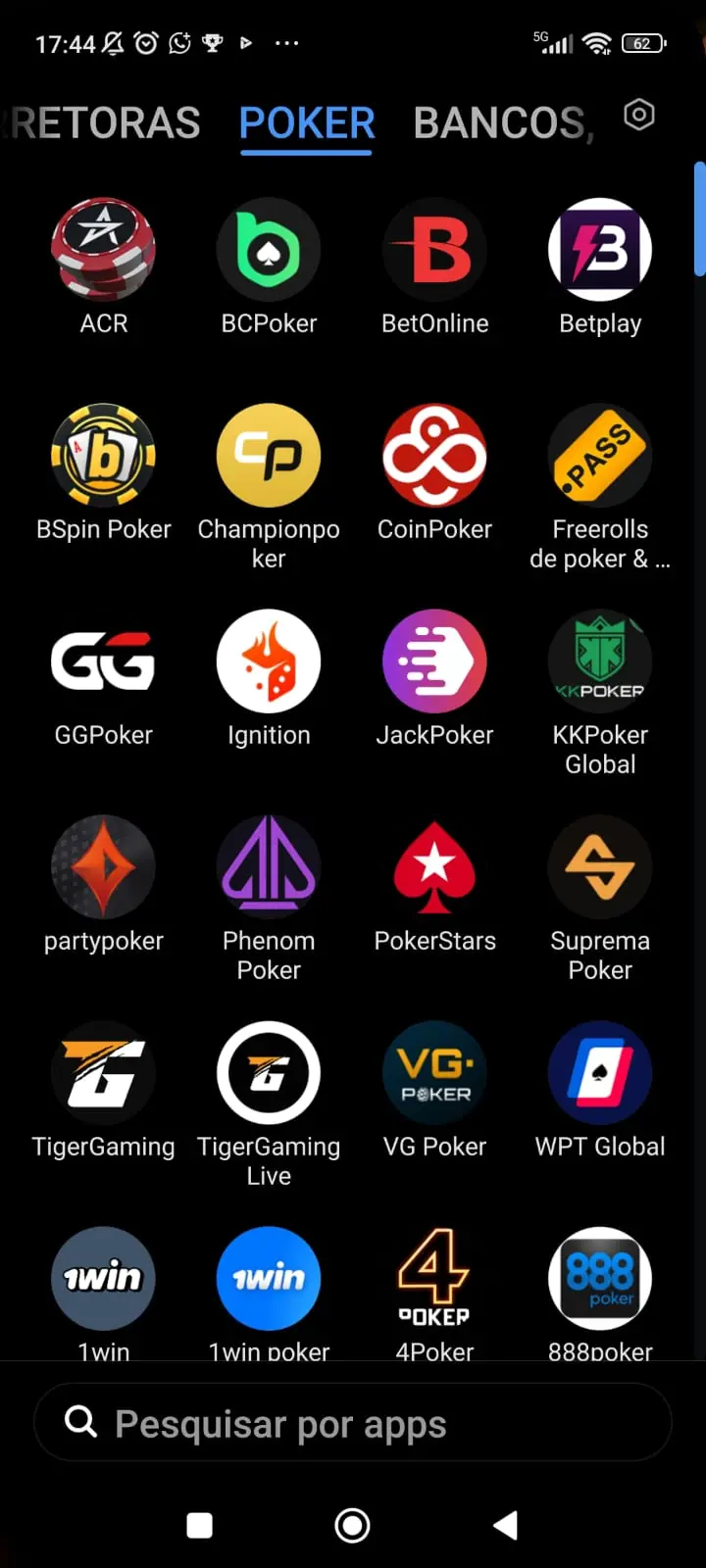Viewport: 706px width, 1568px height.
Task: Open the Betplay app
Action: tap(600, 250)
